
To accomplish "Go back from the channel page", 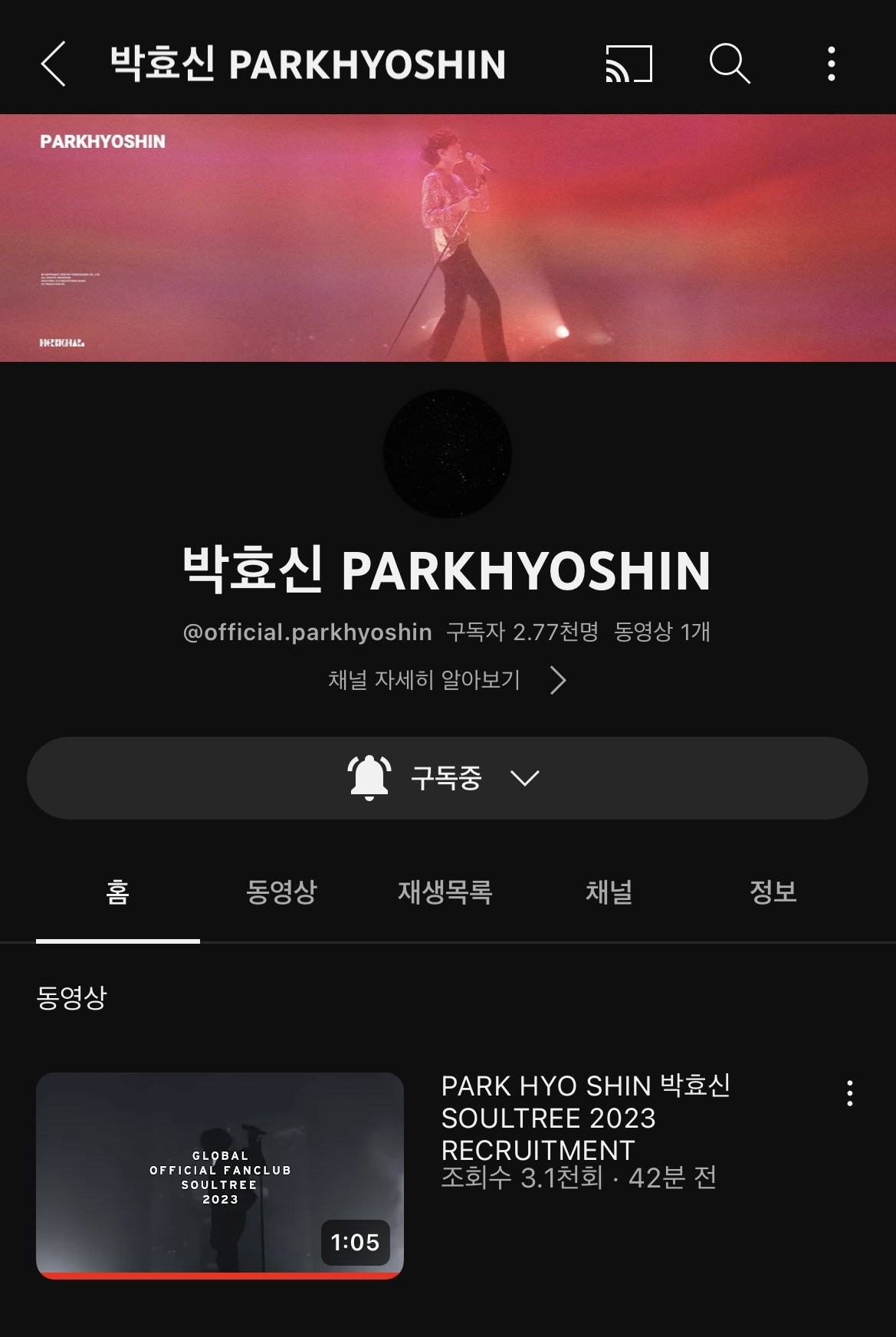I will pos(53,64).
